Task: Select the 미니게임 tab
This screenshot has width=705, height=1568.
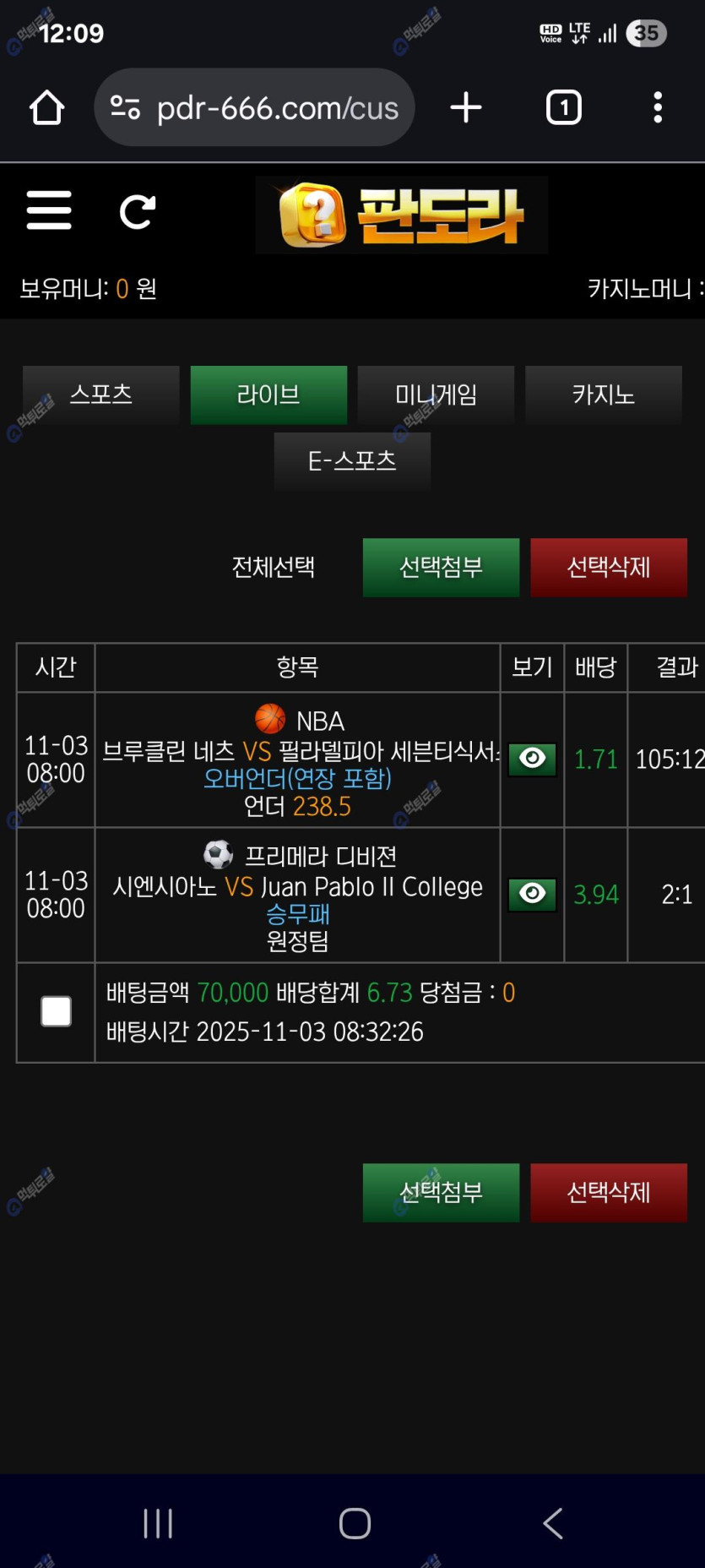Action: pos(436,395)
